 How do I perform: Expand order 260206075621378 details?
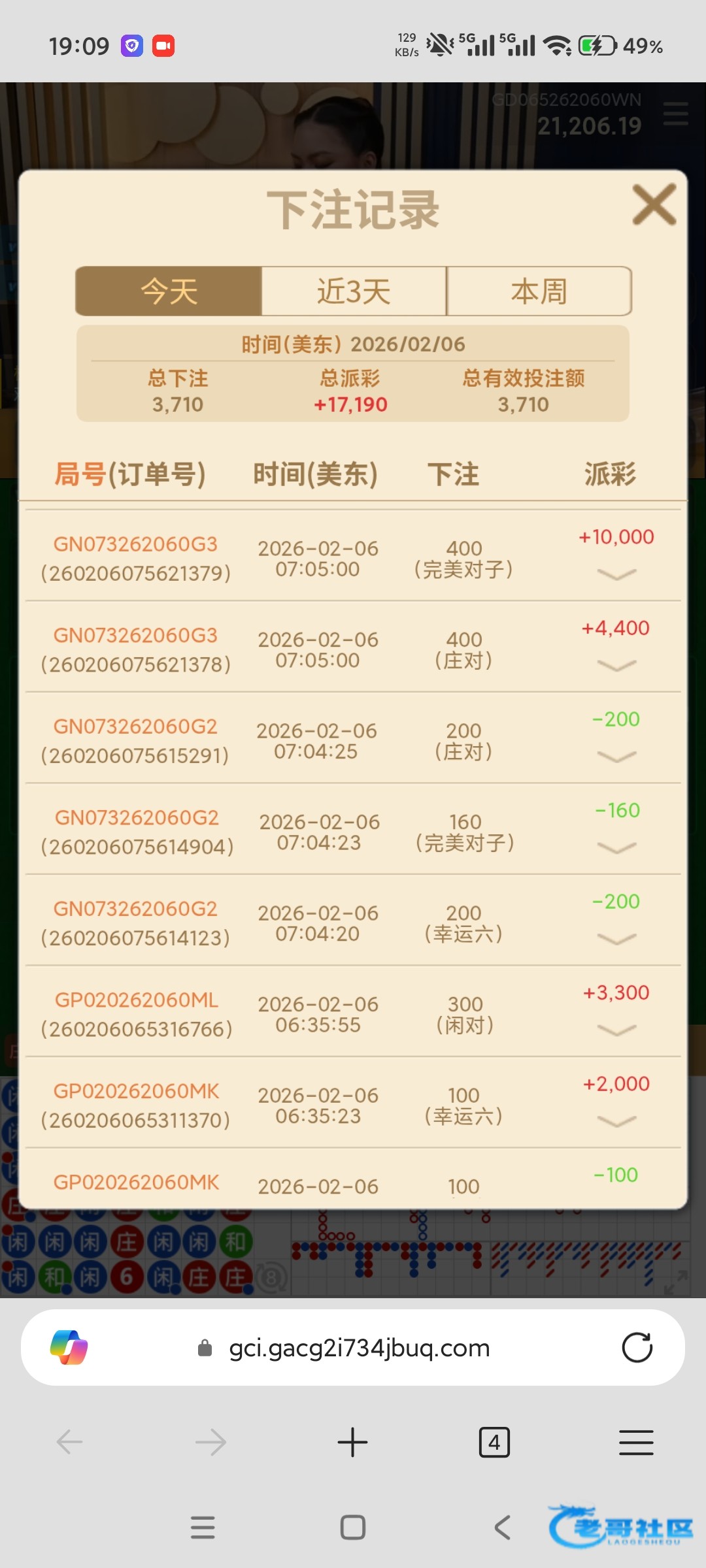point(616,666)
